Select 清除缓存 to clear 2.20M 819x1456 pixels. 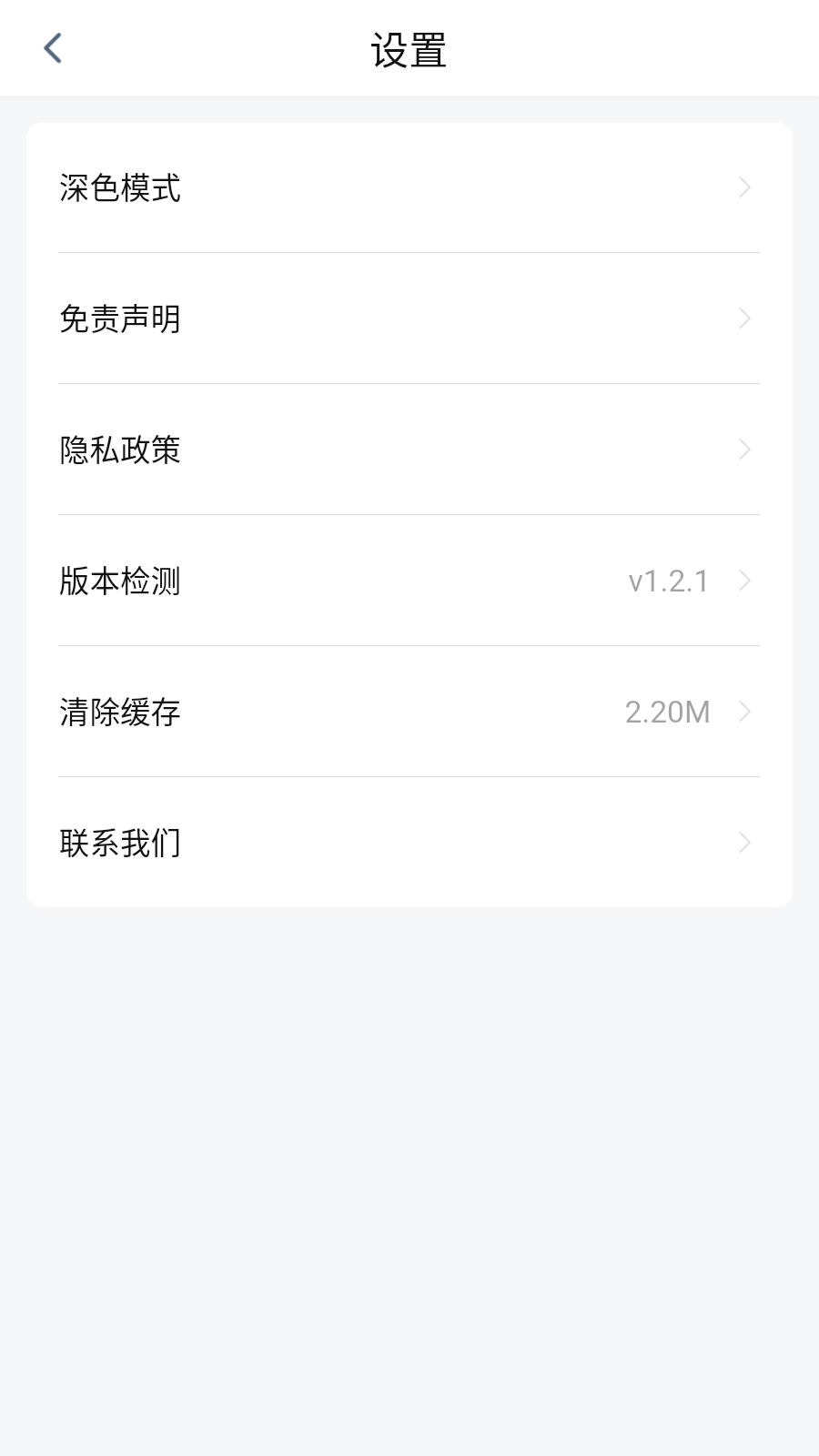[409, 712]
